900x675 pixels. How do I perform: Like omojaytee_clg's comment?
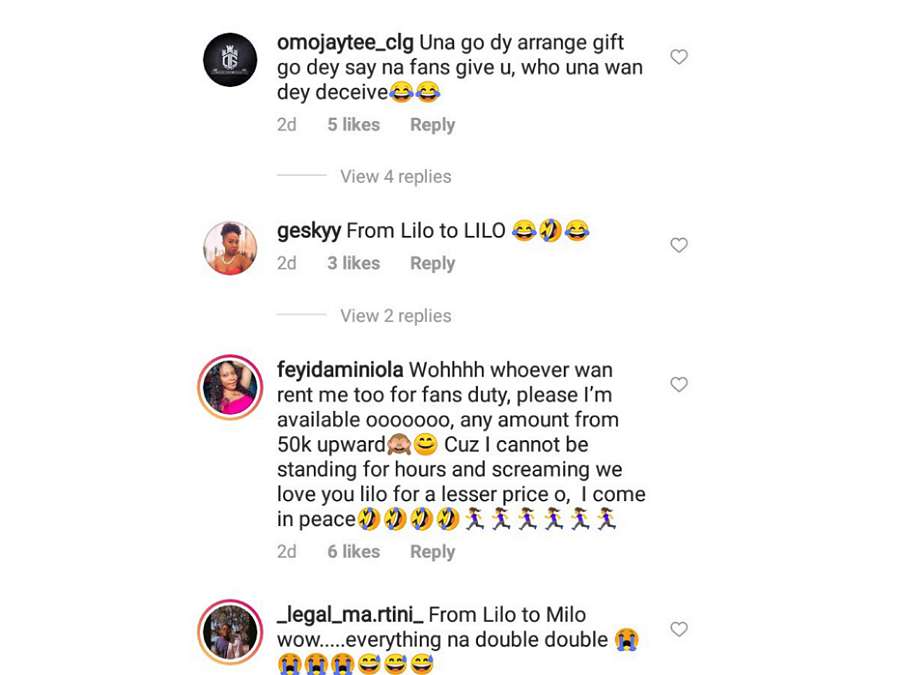[678, 57]
